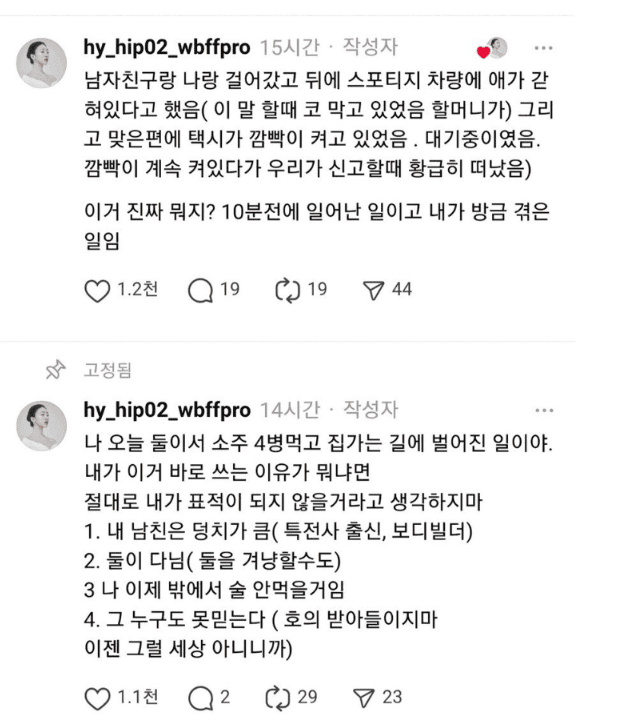Share the 15시간 post via send icon
This screenshot has width=634, height=728.
pos(373,290)
